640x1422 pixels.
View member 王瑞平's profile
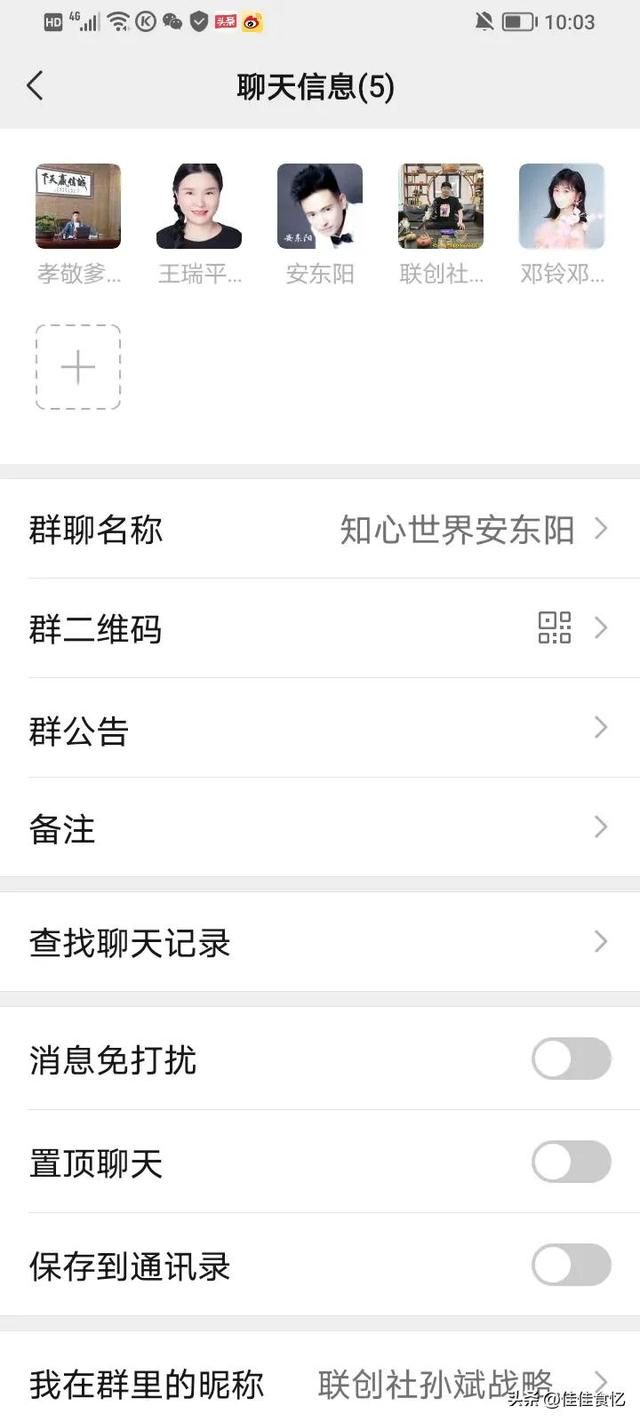pyautogui.click(x=199, y=206)
